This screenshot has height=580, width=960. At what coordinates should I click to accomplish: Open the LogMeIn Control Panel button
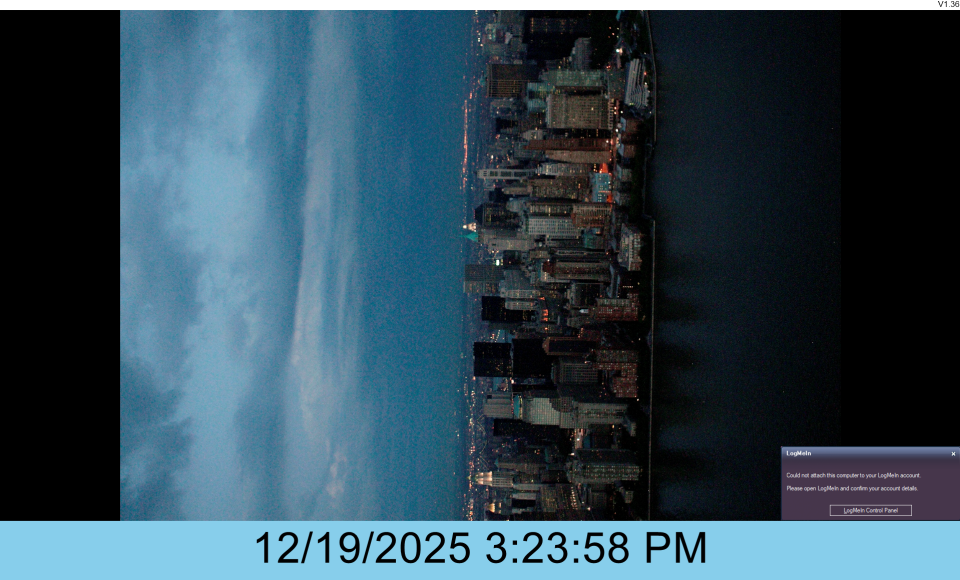tap(870, 510)
